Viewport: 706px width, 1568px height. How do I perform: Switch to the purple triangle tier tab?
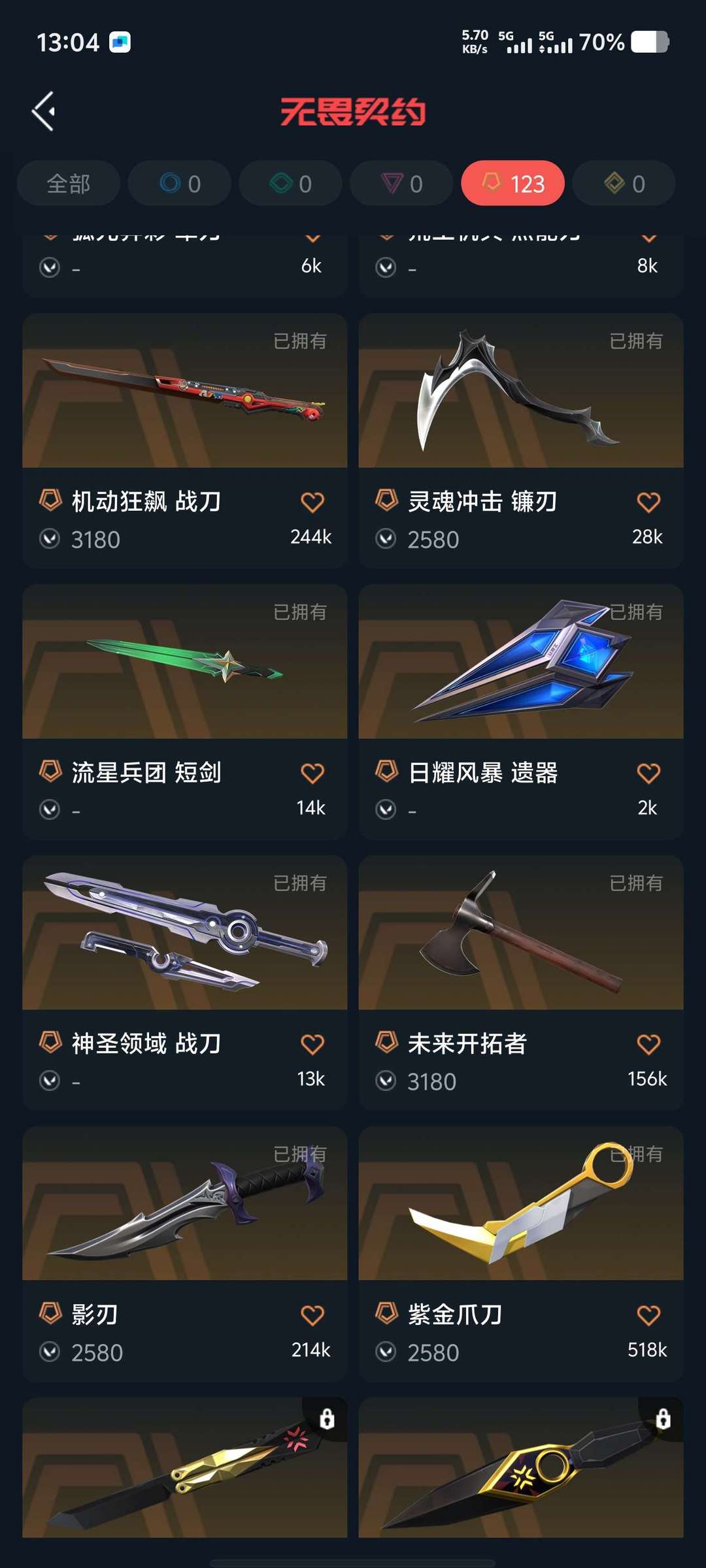(402, 184)
